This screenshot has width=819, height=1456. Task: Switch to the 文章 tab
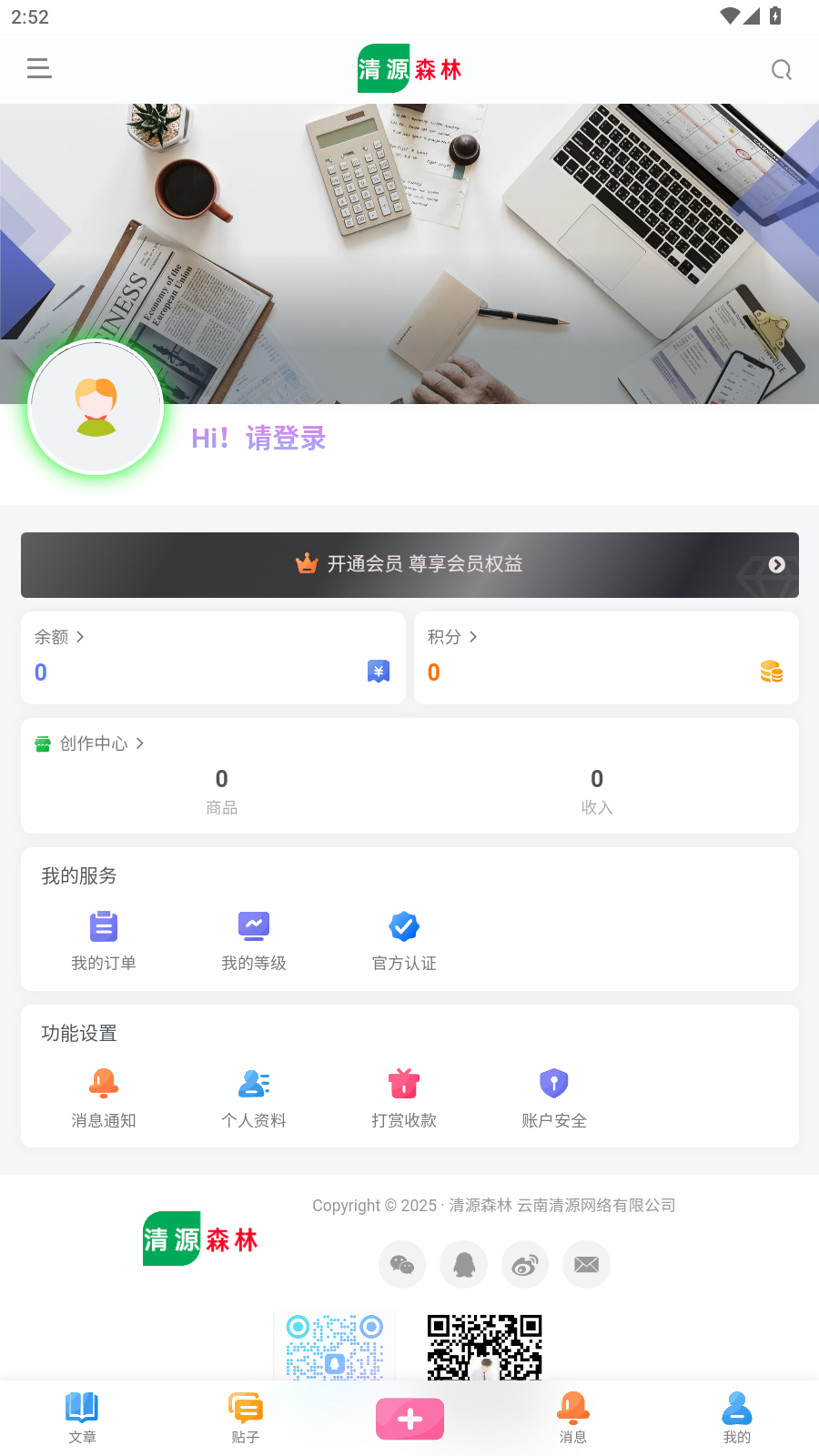coord(82,1417)
